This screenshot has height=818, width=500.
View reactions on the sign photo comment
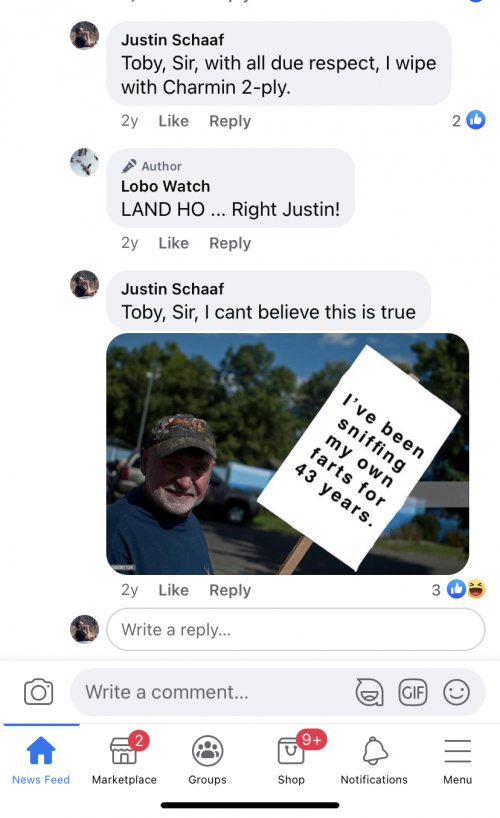459,590
